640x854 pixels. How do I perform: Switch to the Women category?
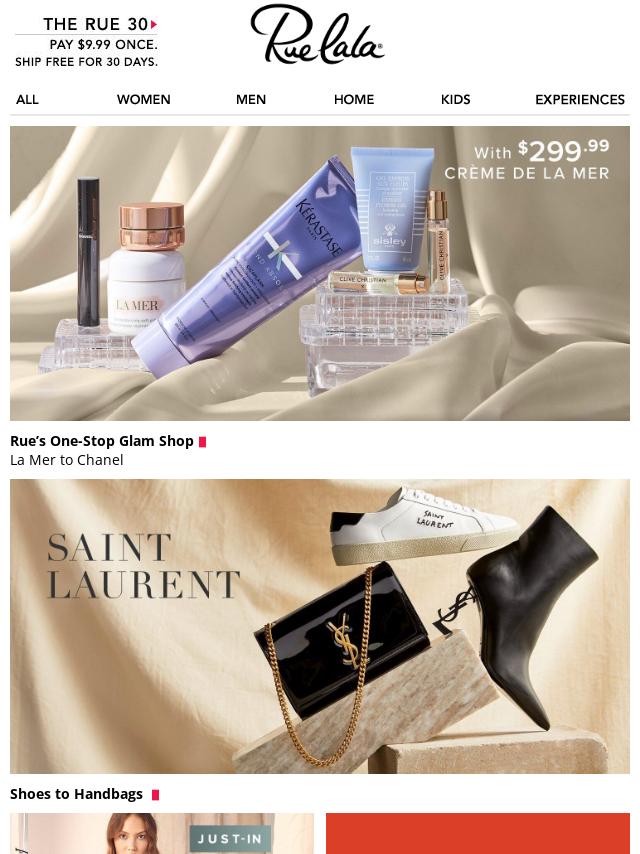click(143, 99)
